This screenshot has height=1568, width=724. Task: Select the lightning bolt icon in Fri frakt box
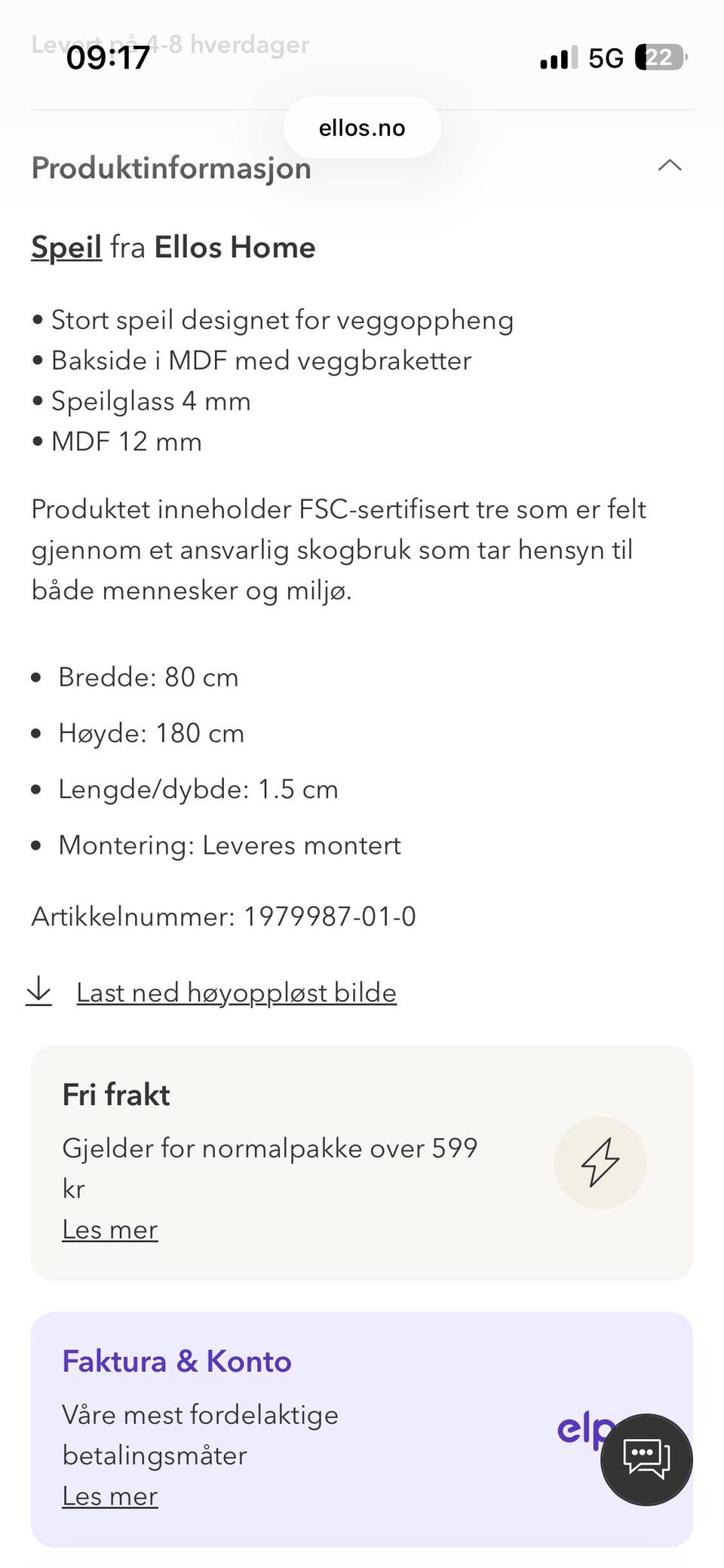600,1162
